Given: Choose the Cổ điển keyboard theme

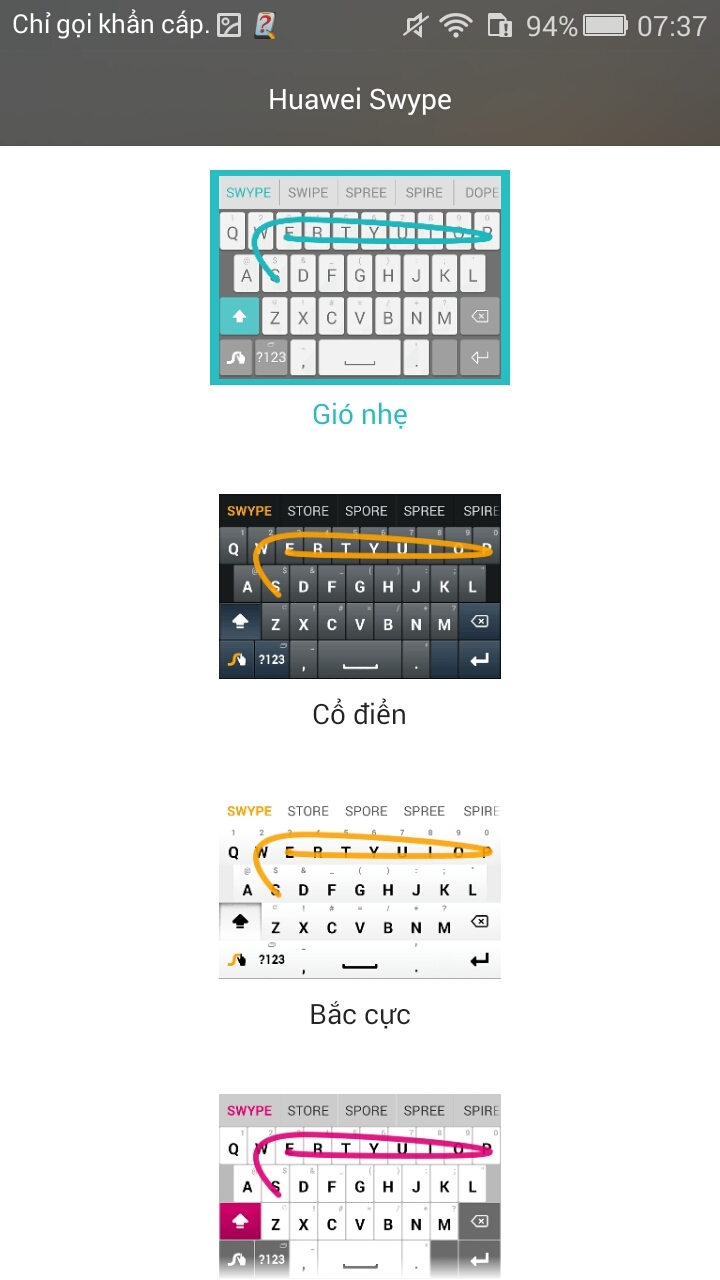Looking at the screenshot, I should (360, 586).
